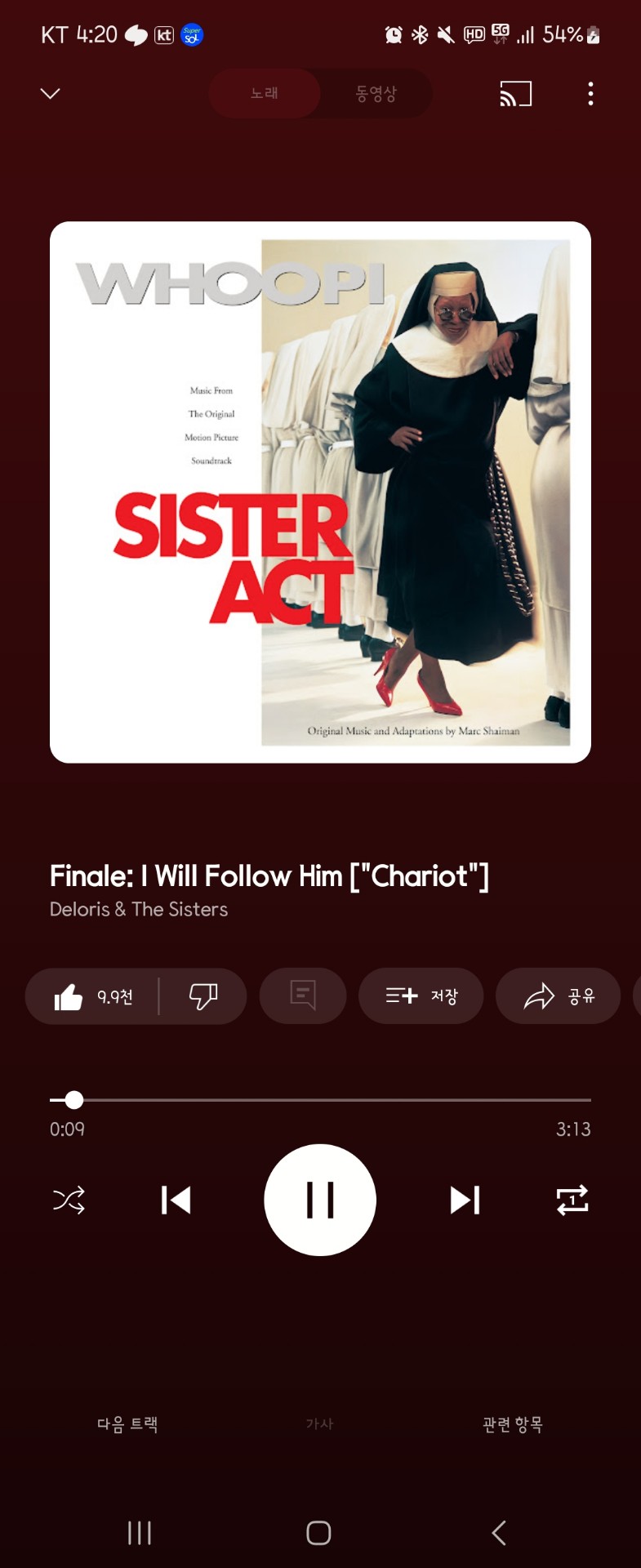
Task: Share this track using 공유
Action: click(x=559, y=996)
